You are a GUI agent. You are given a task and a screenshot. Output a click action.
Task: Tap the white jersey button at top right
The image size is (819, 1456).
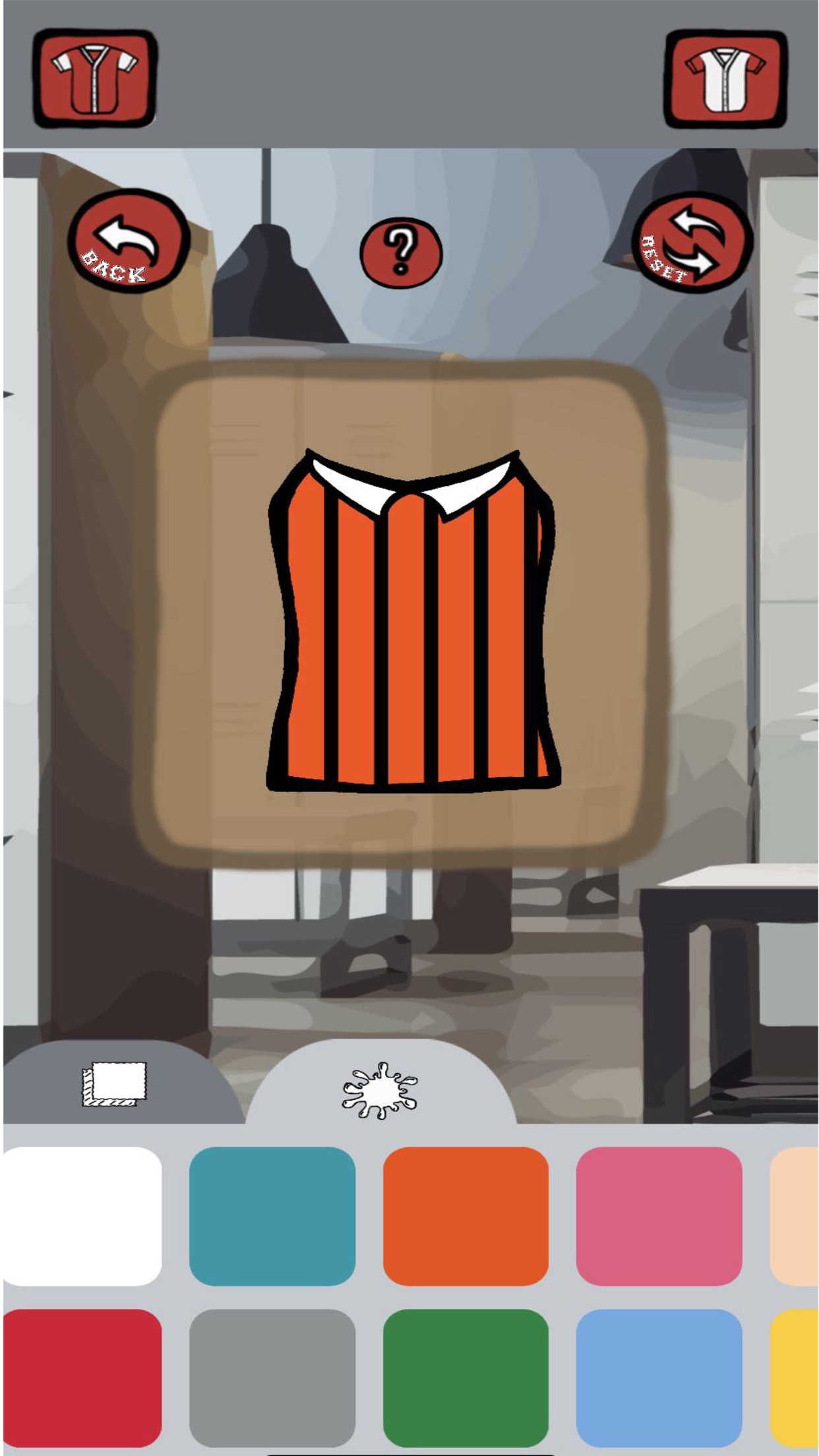tap(725, 78)
